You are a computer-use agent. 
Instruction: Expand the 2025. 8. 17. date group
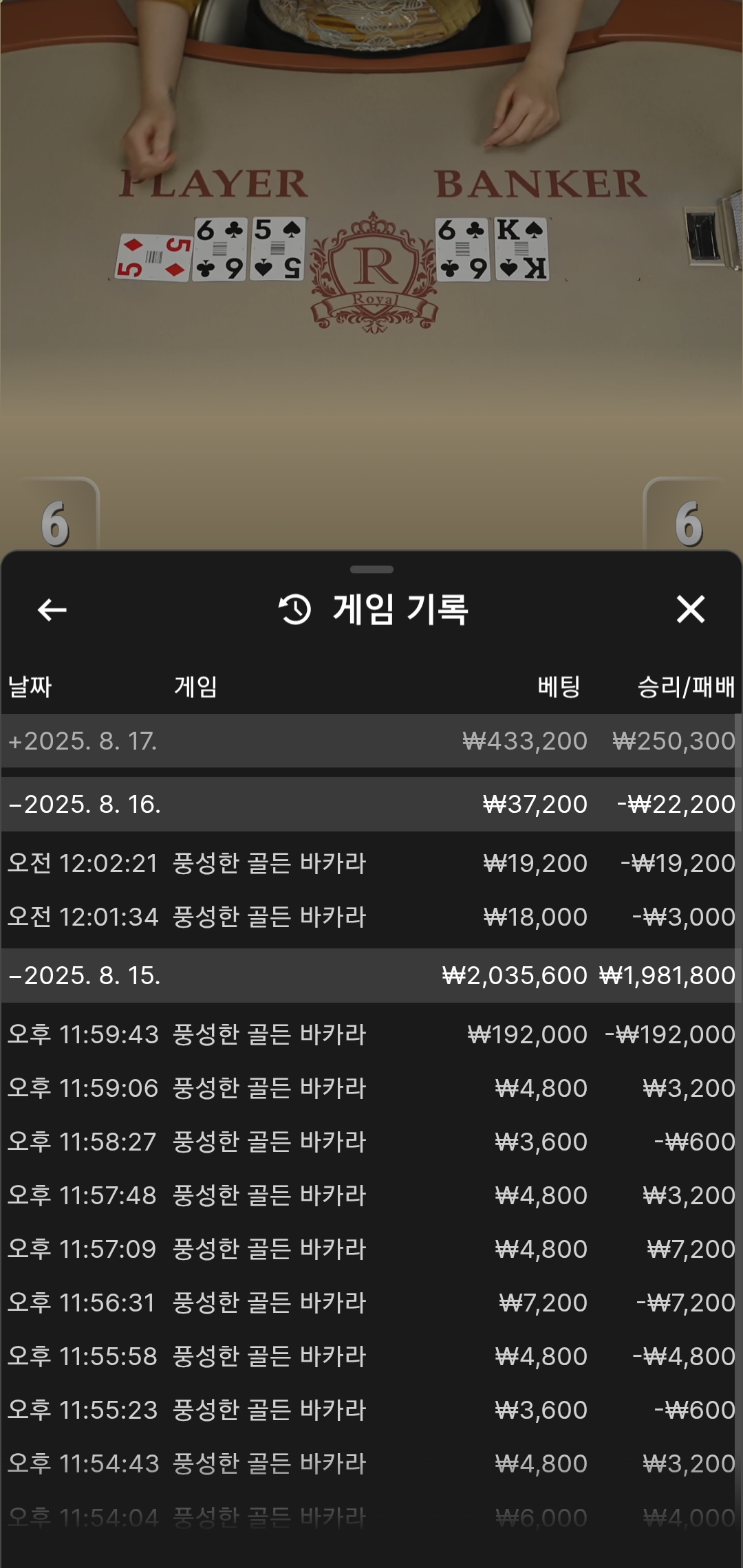[x=371, y=741]
